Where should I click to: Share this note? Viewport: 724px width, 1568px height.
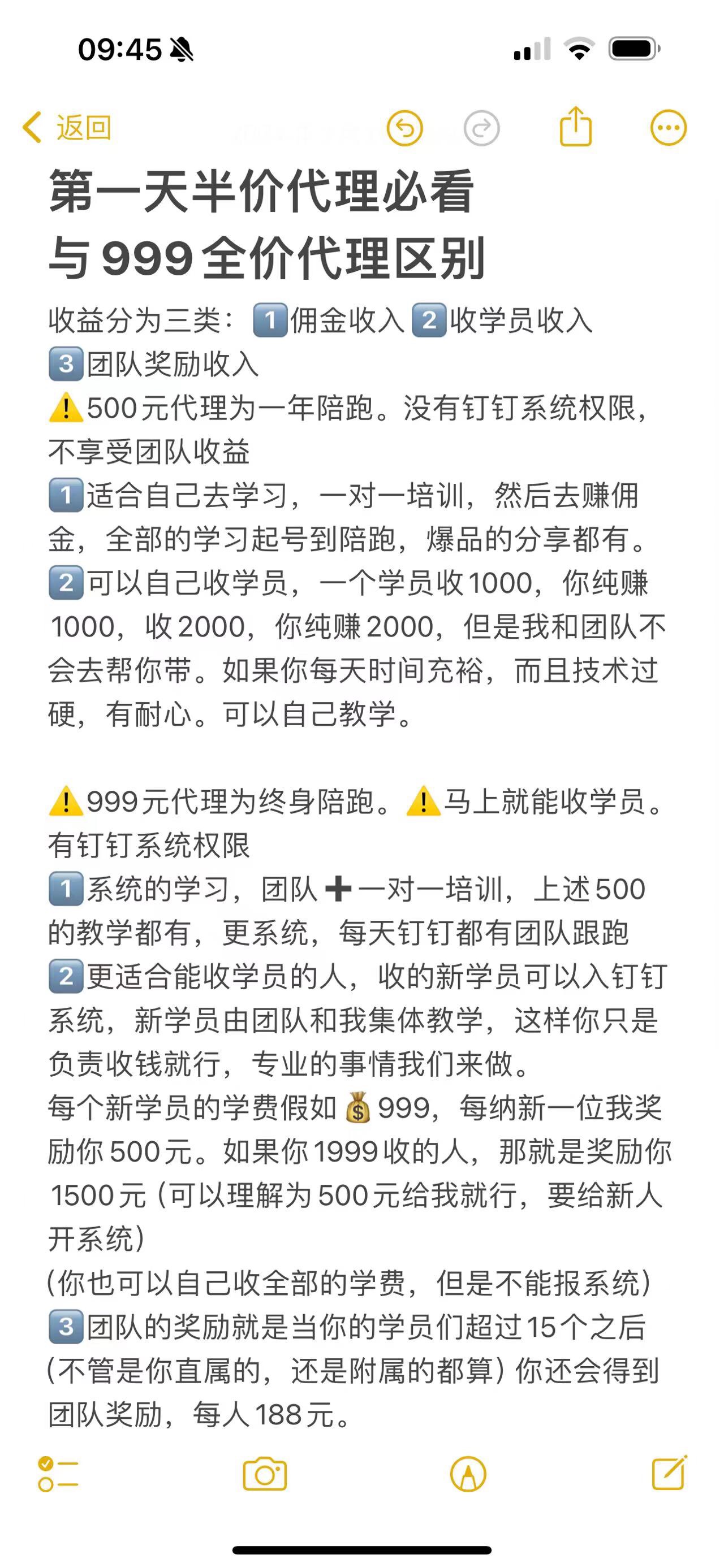coord(575,126)
